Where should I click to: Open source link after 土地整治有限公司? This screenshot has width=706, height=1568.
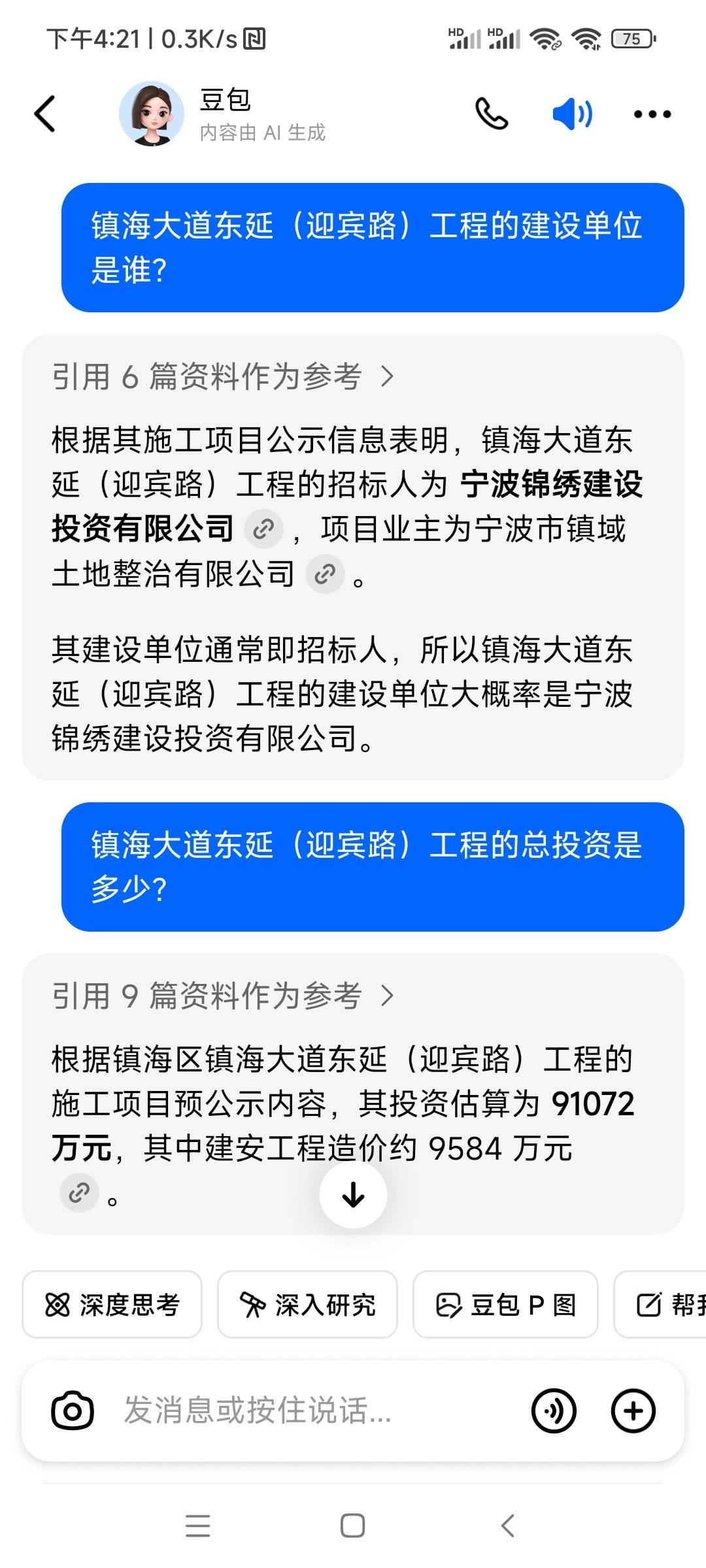point(325,574)
